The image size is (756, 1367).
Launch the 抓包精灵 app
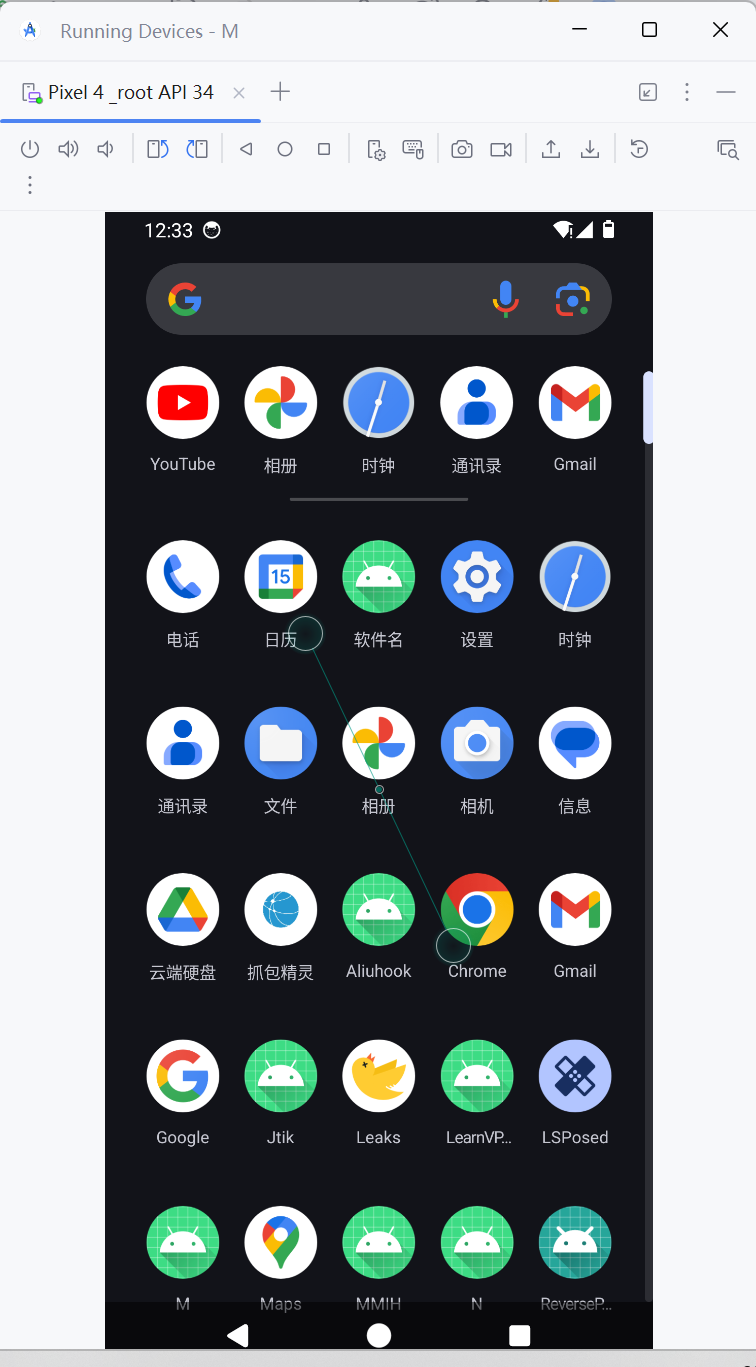click(x=281, y=909)
